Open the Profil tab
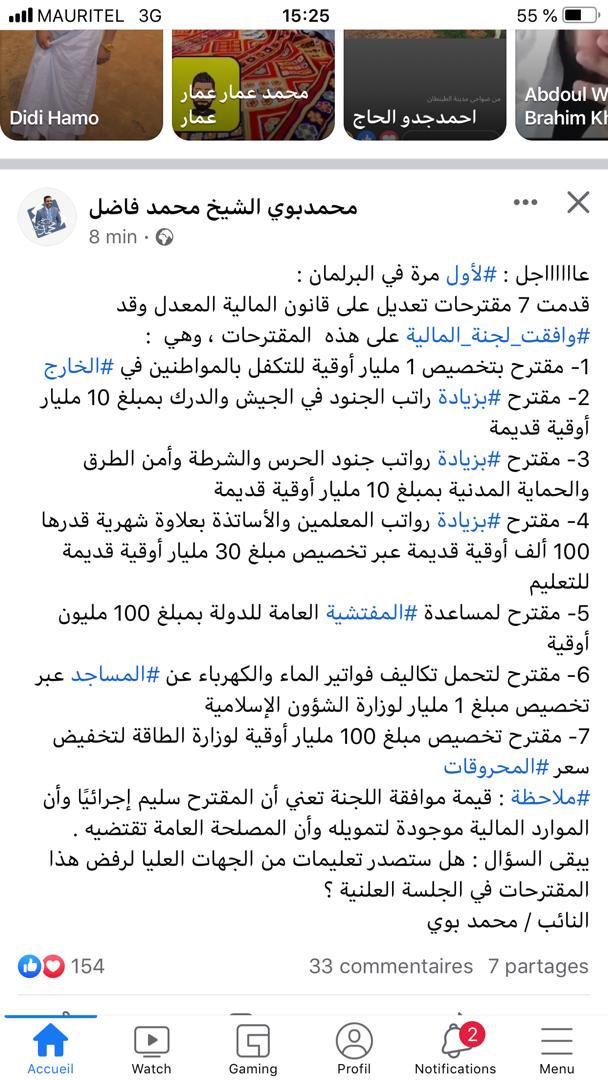The width and height of the screenshot is (608, 1080). (354, 1049)
